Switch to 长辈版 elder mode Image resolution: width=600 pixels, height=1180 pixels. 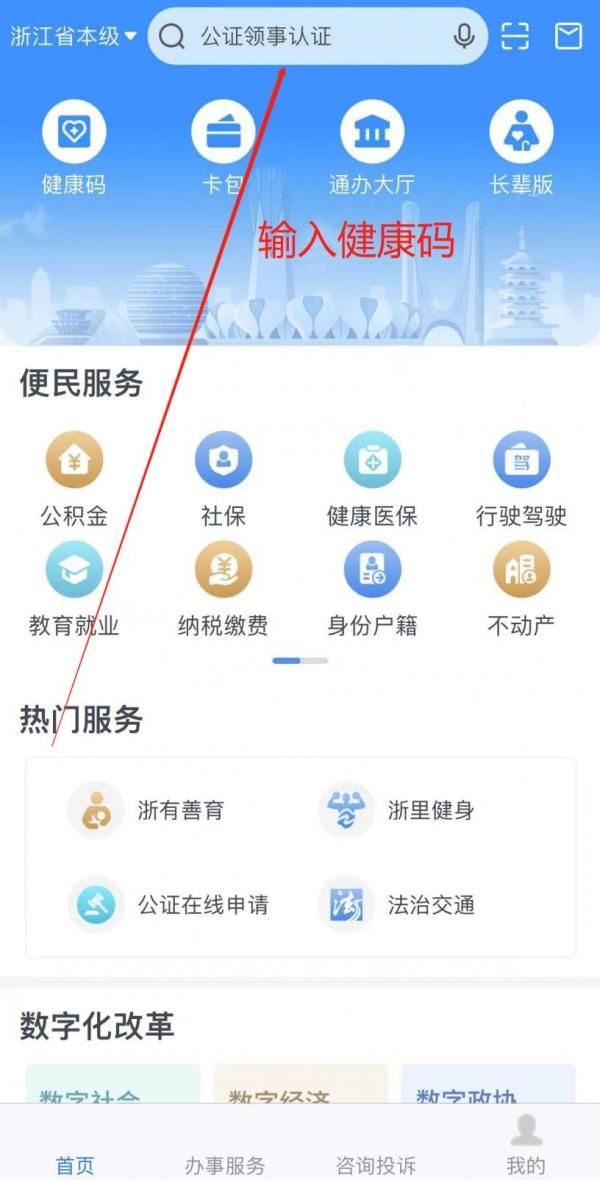point(521,148)
